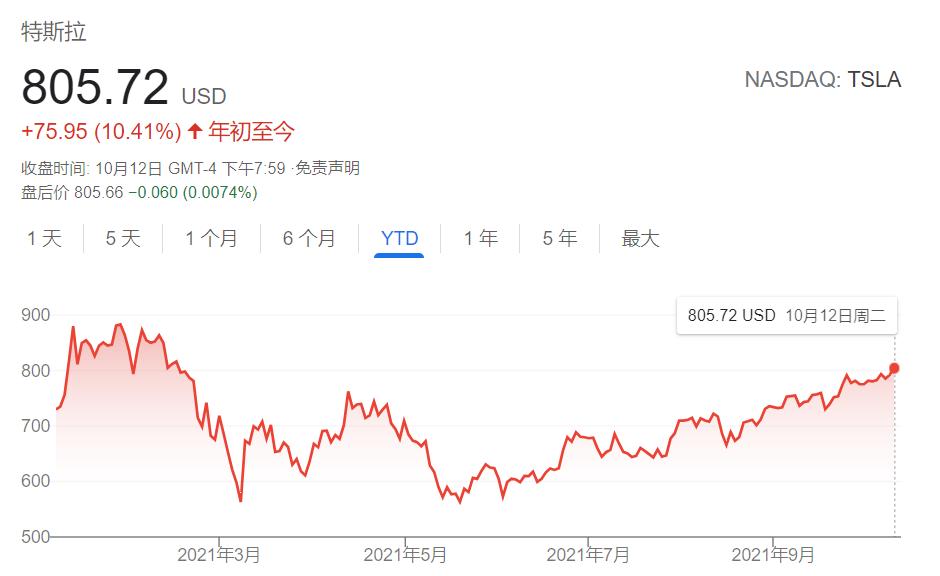Select the YTD tab
This screenshot has width=940, height=576.
(x=399, y=239)
